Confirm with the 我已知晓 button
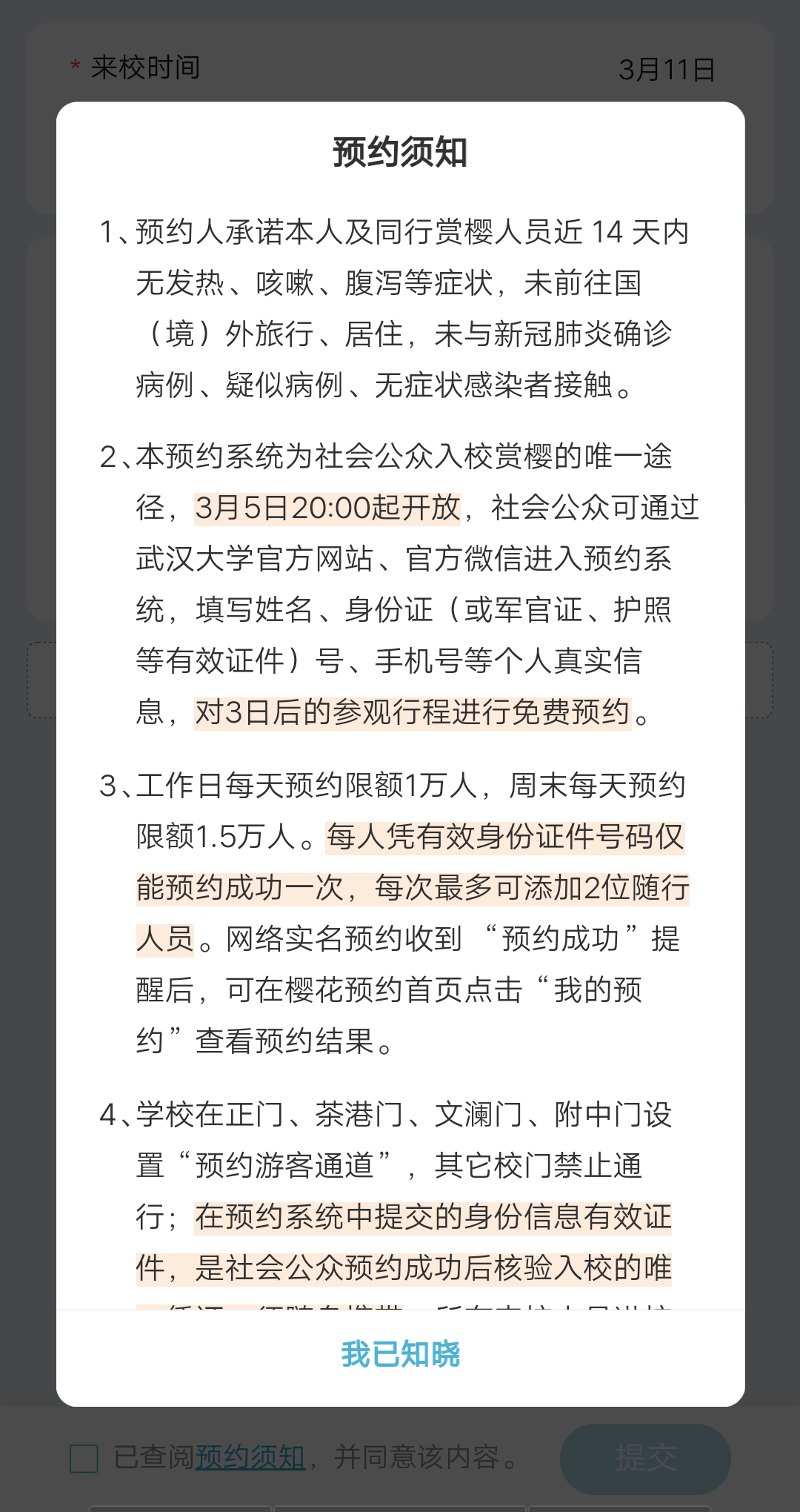Screen dimensions: 800x1512 400,1354
